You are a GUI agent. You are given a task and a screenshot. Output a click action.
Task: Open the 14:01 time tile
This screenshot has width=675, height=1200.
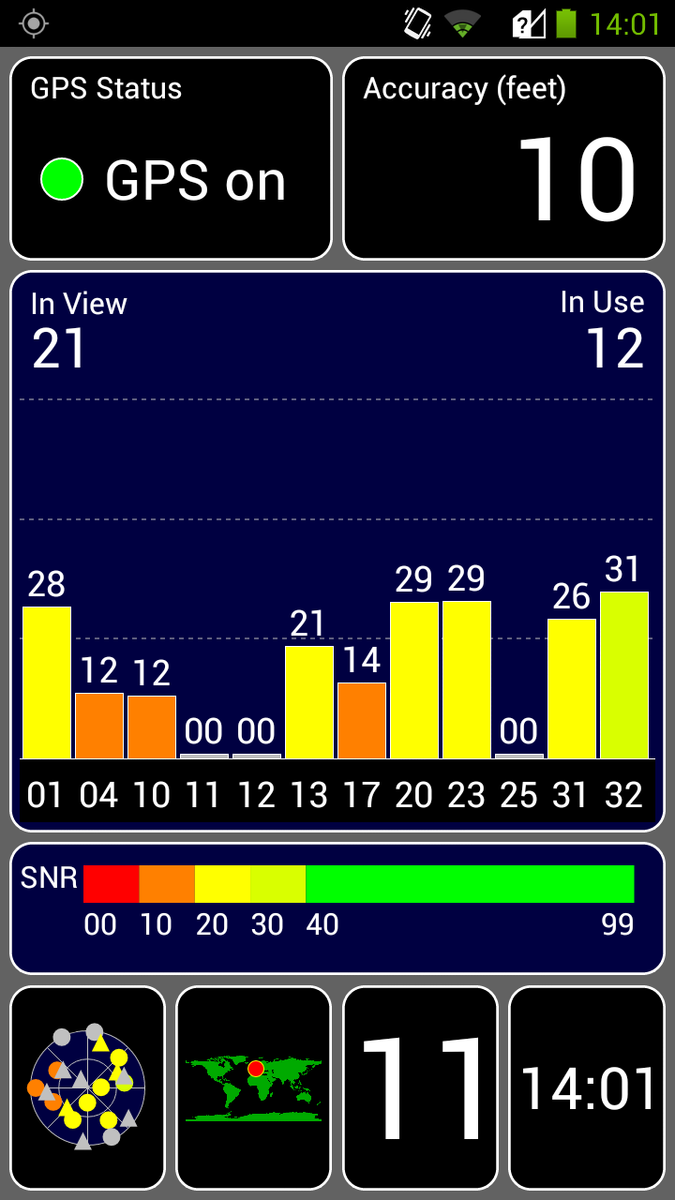[x=587, y=1087]
